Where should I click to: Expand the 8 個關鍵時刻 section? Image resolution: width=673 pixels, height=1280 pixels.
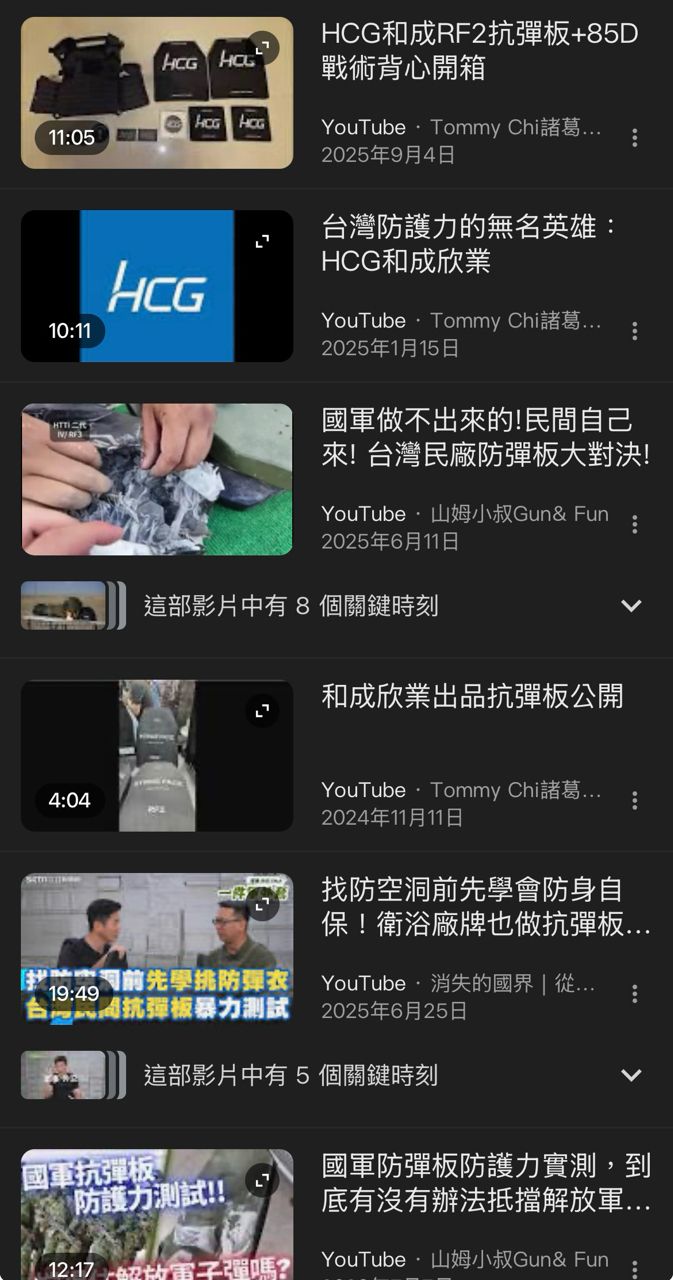click(x=630, y=606)
